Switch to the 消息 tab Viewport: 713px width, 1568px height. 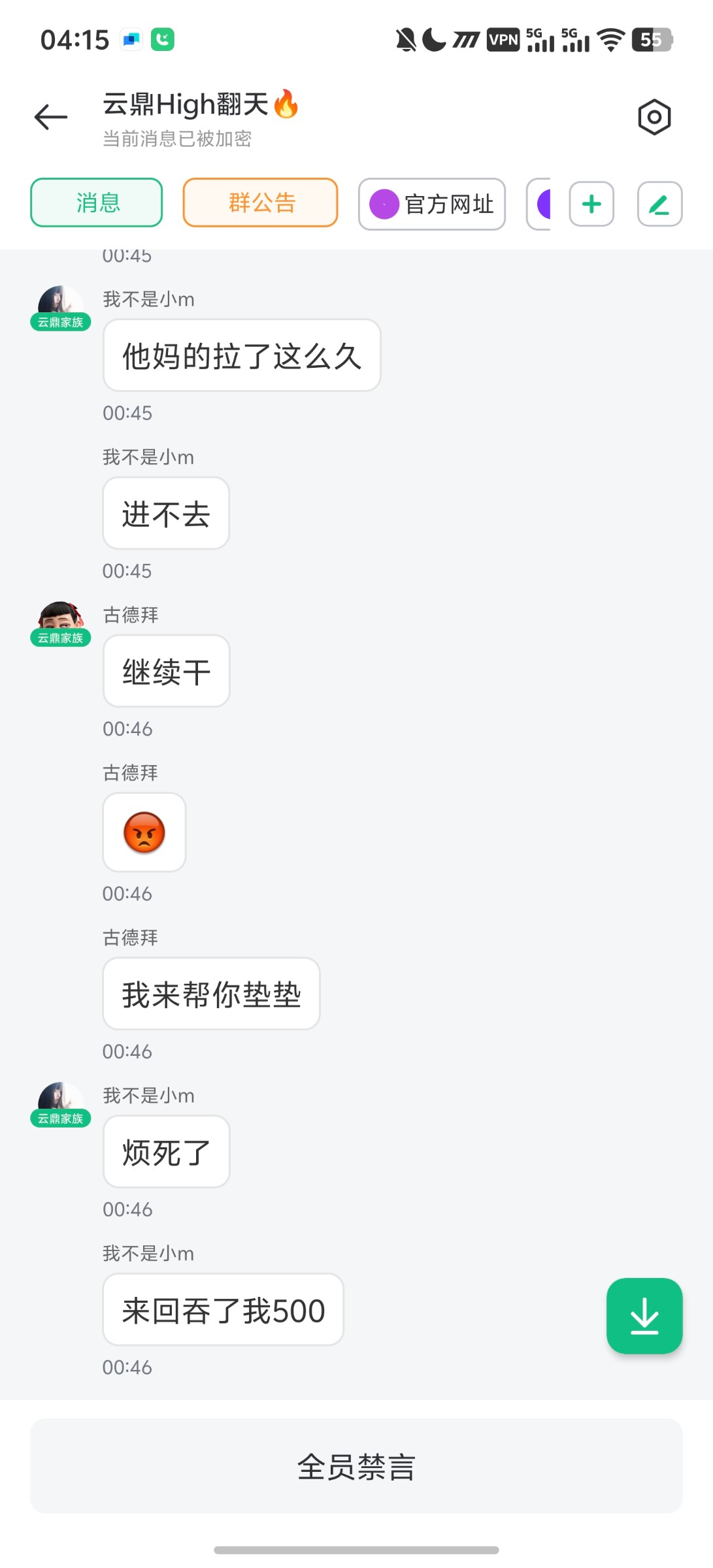click(97, 203)
